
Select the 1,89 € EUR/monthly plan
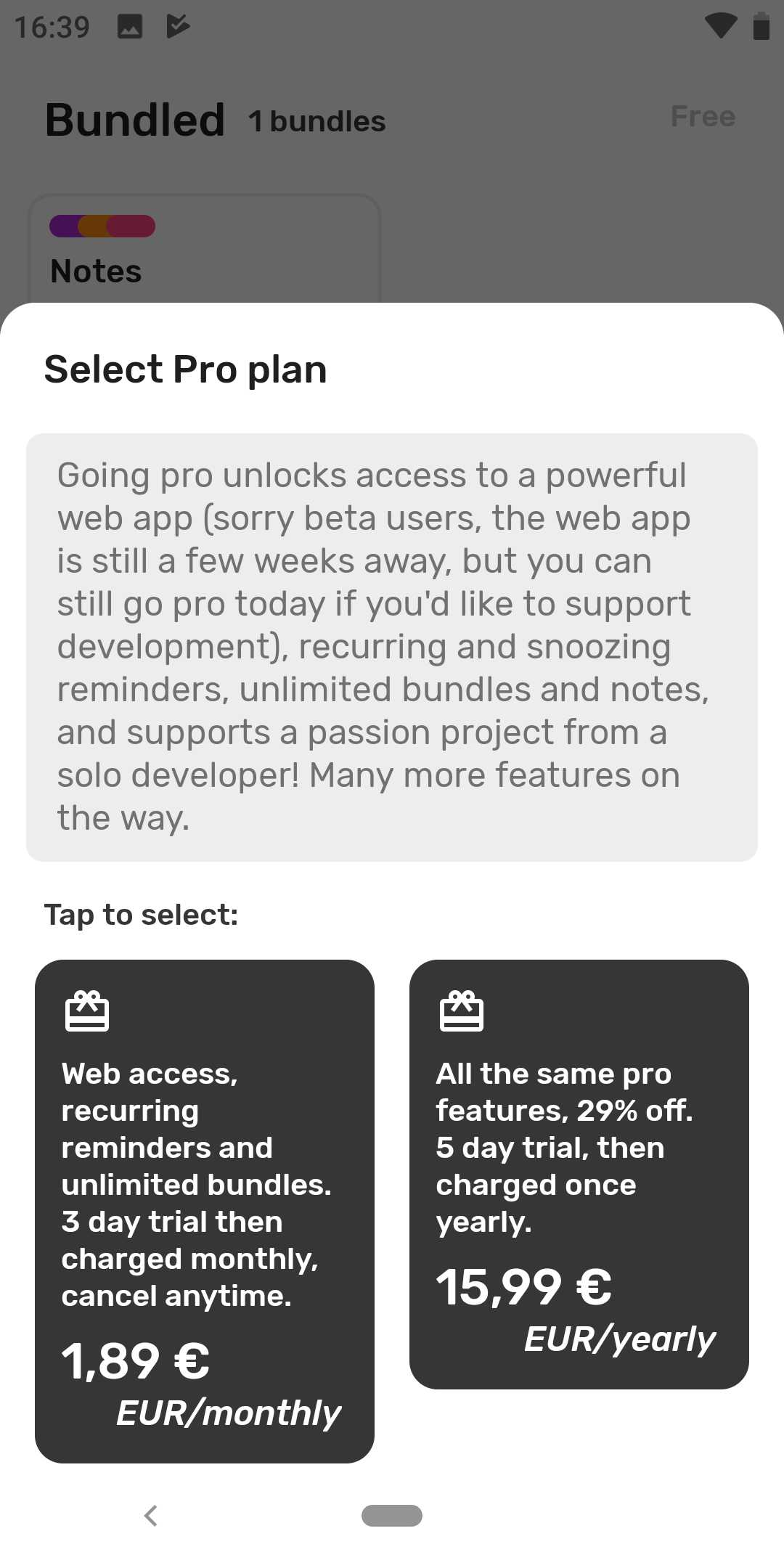(x=205, y=1211)
